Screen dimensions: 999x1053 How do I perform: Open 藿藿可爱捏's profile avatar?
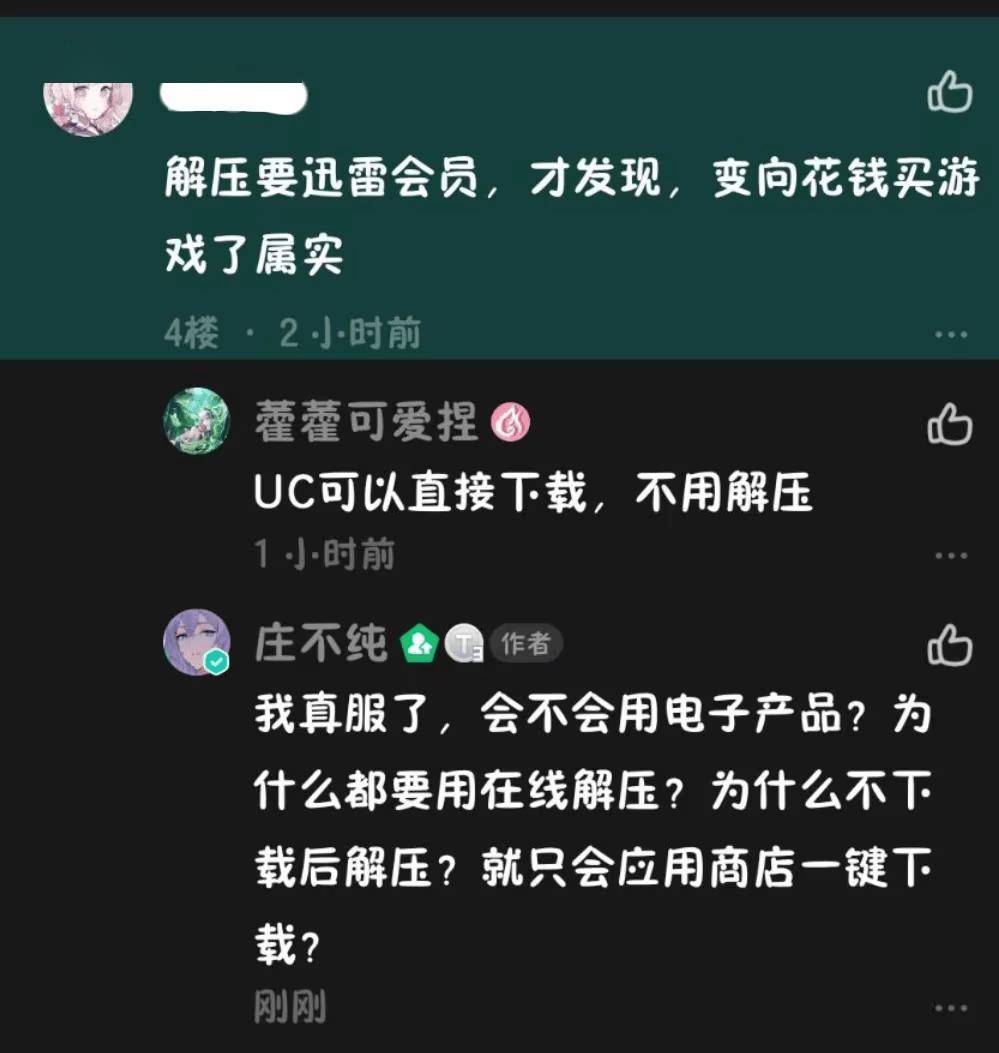(197, 421)
